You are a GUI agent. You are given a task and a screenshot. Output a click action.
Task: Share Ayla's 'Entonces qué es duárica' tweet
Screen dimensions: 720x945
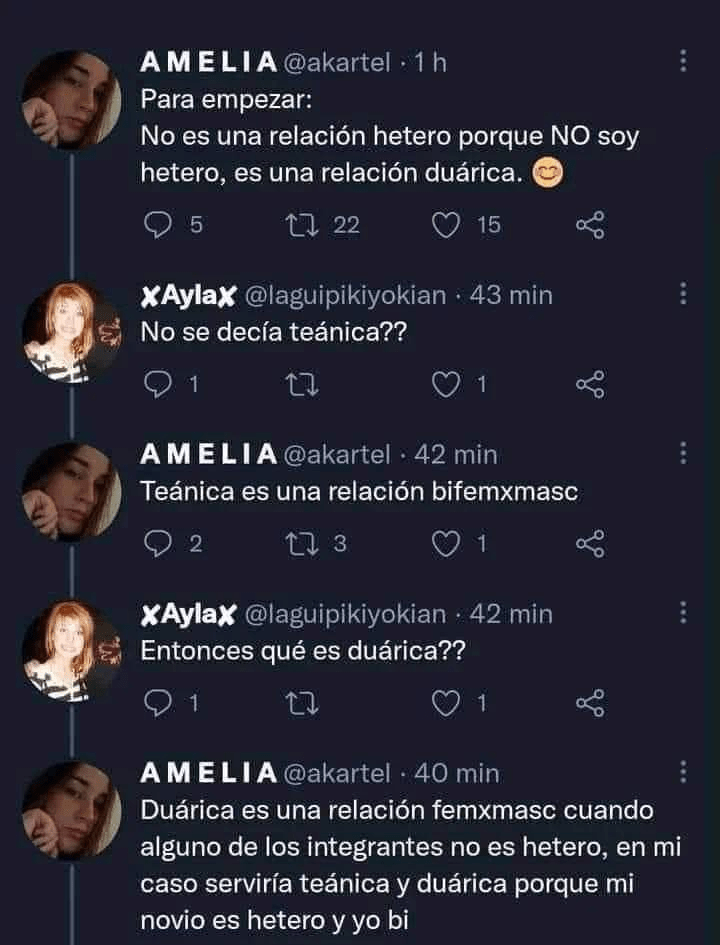[x=591, y=703]
